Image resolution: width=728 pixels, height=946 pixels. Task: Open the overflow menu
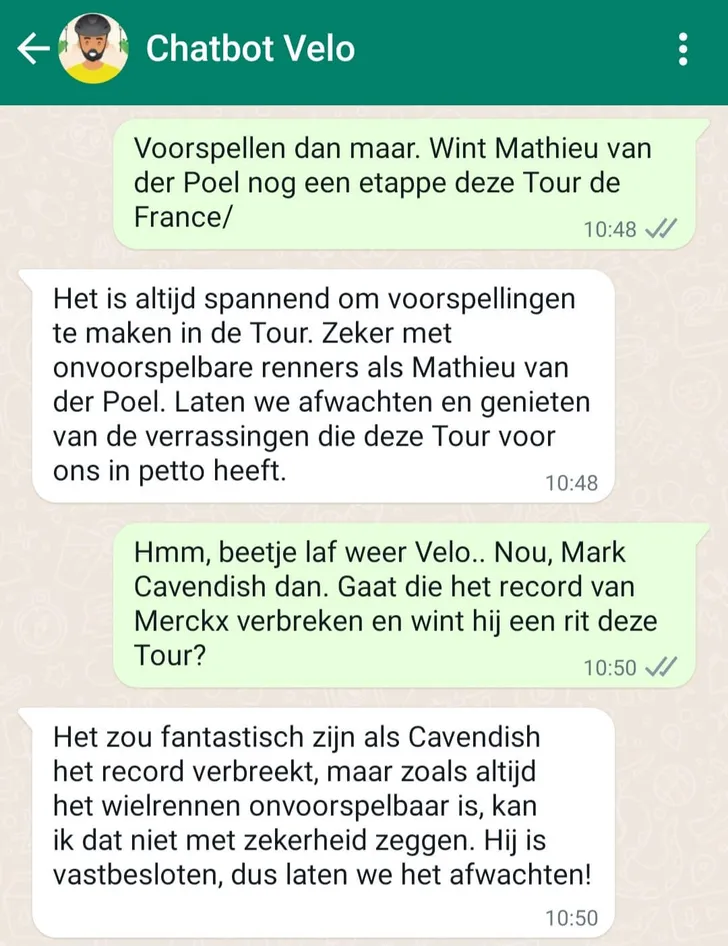pyautogui.click(x=683, y=48)
